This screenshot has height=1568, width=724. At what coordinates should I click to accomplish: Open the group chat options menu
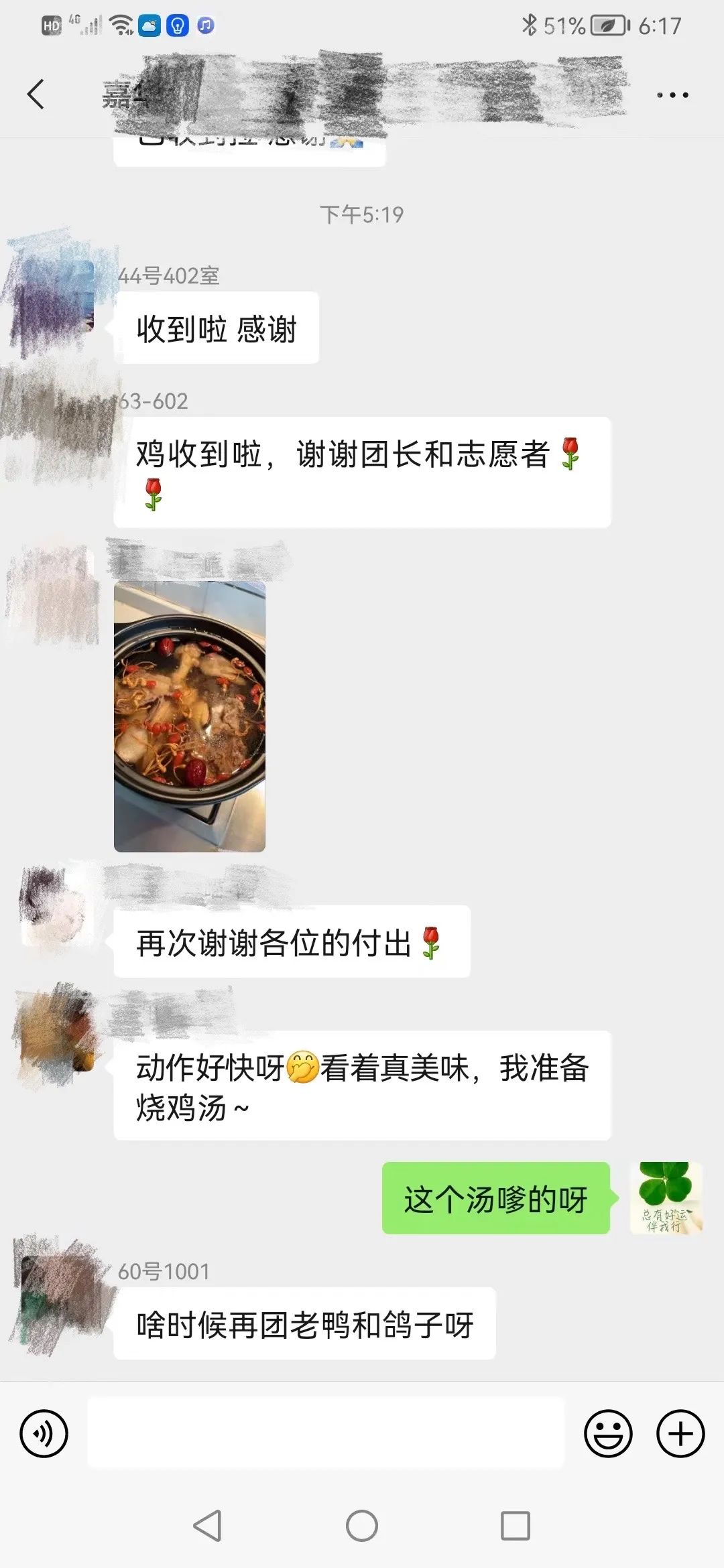pyautogui.click(x=672, y=95)
